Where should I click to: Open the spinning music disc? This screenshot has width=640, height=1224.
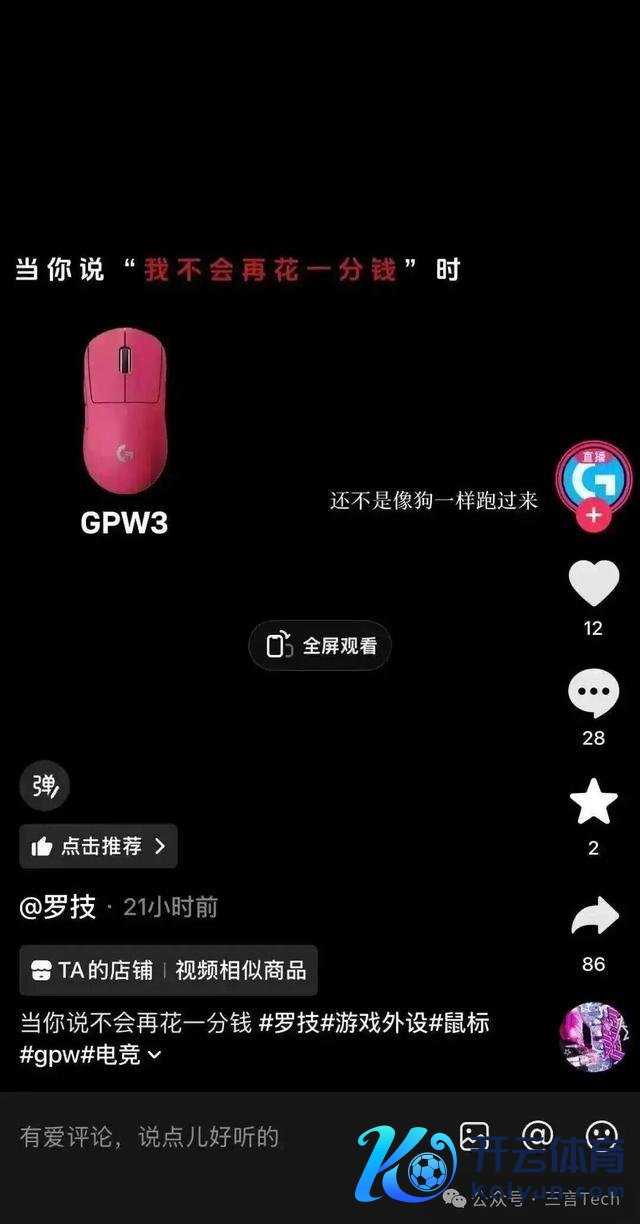[x=593, y=1037]
